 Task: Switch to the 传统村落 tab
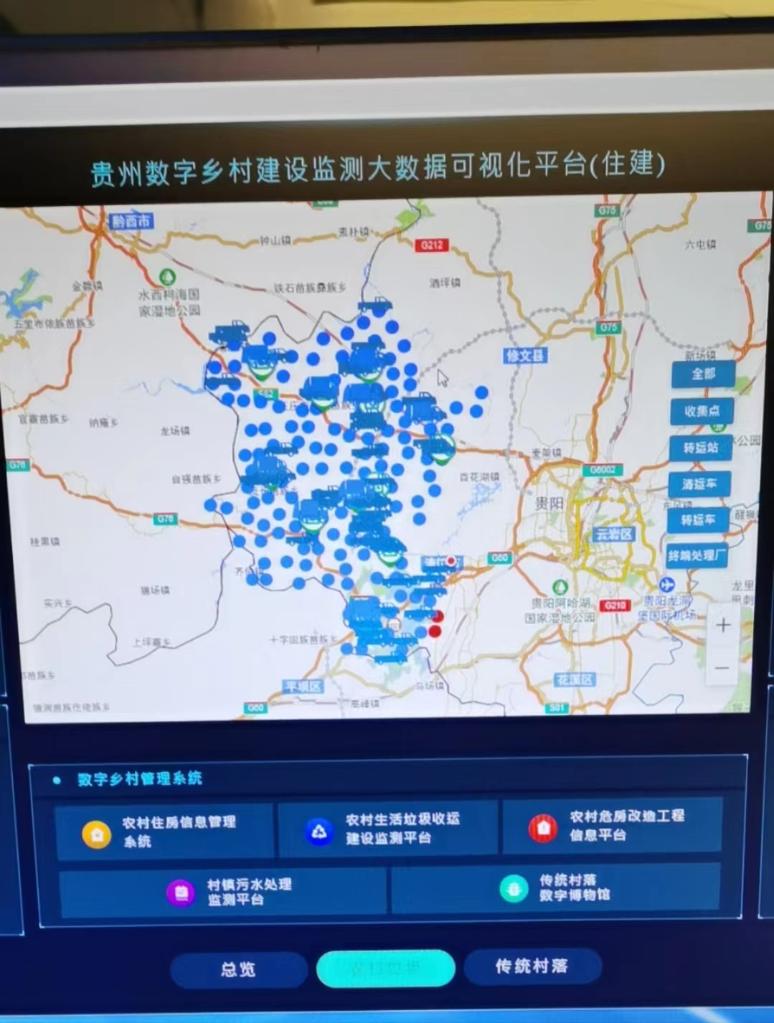pos(532,966)
